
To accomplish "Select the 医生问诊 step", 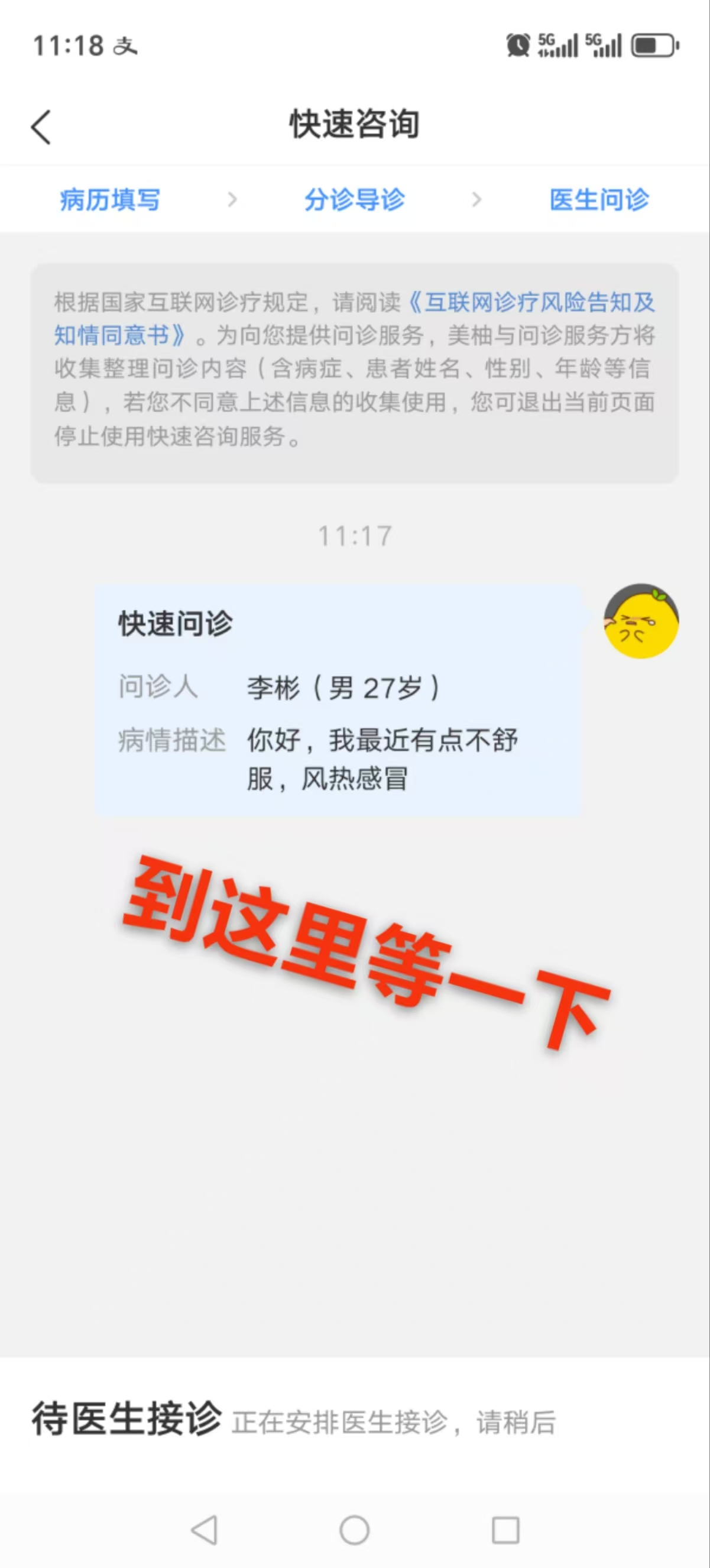I will tap(599, 200).
